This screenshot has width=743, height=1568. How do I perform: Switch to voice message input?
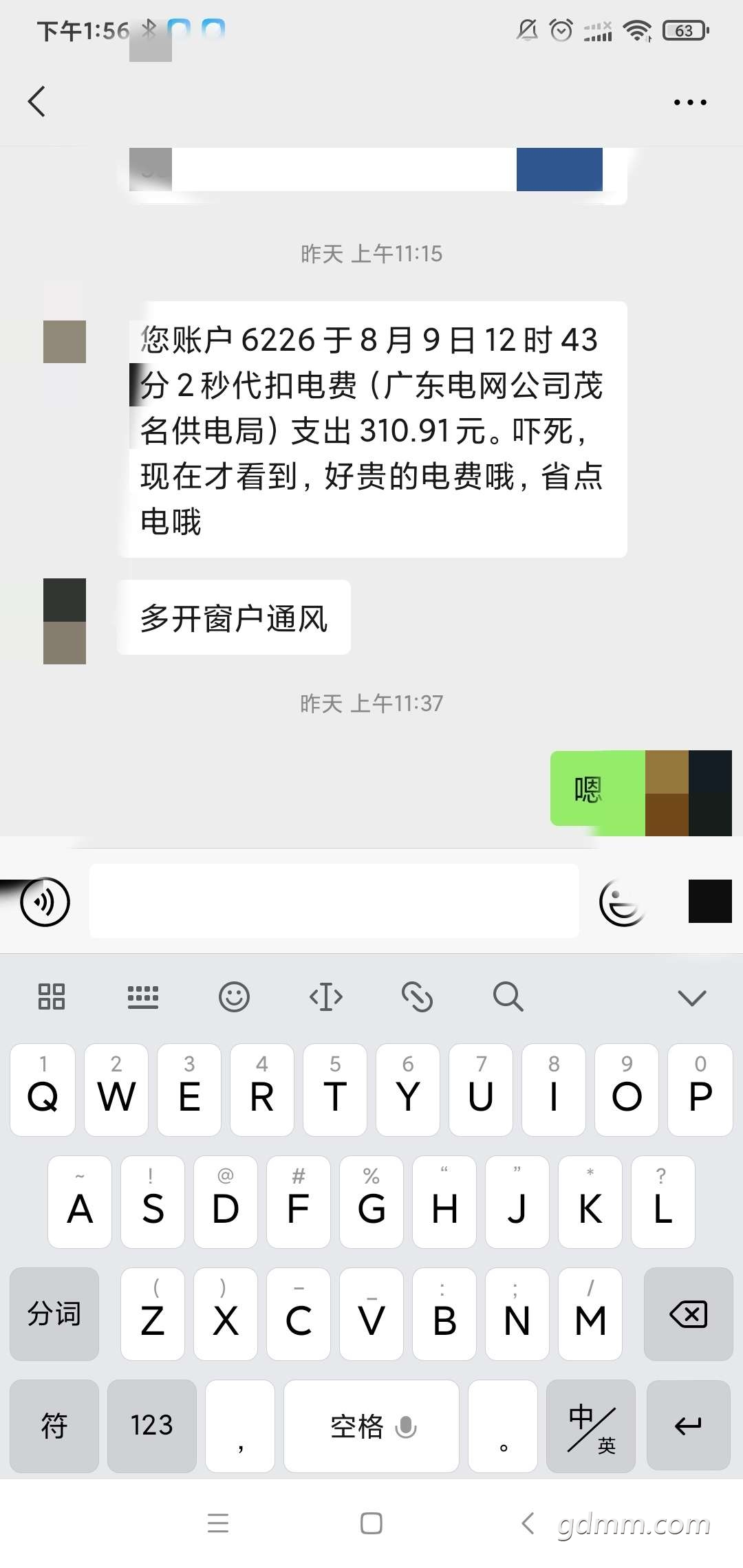(45, 902)
